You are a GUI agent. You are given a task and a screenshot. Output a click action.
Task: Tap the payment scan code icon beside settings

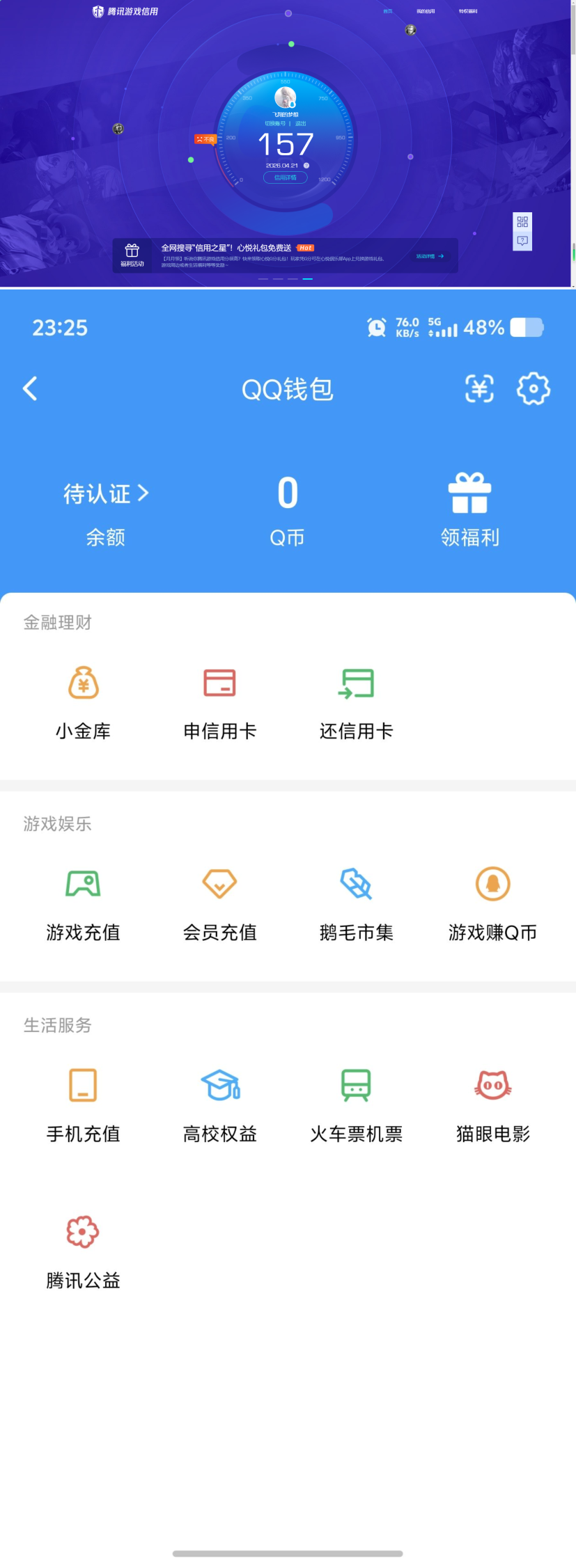pos(478,389)
